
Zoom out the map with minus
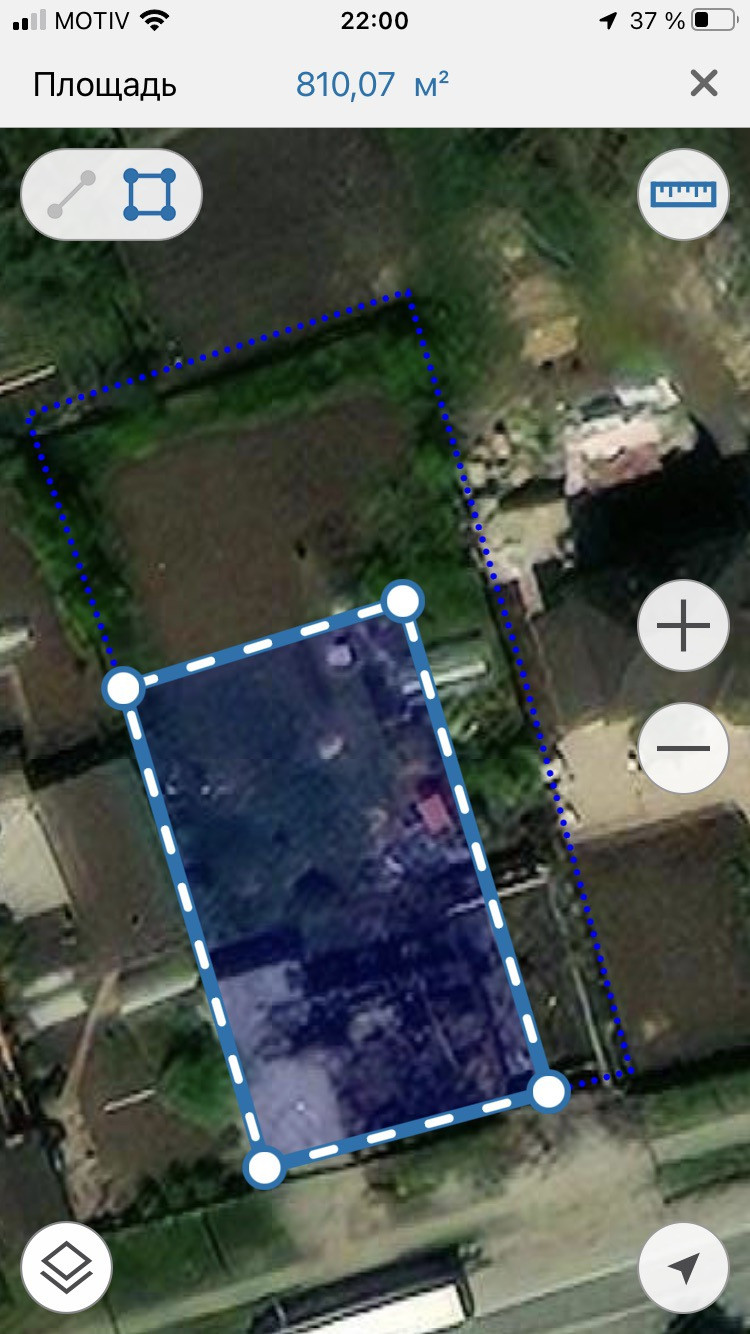684,748
